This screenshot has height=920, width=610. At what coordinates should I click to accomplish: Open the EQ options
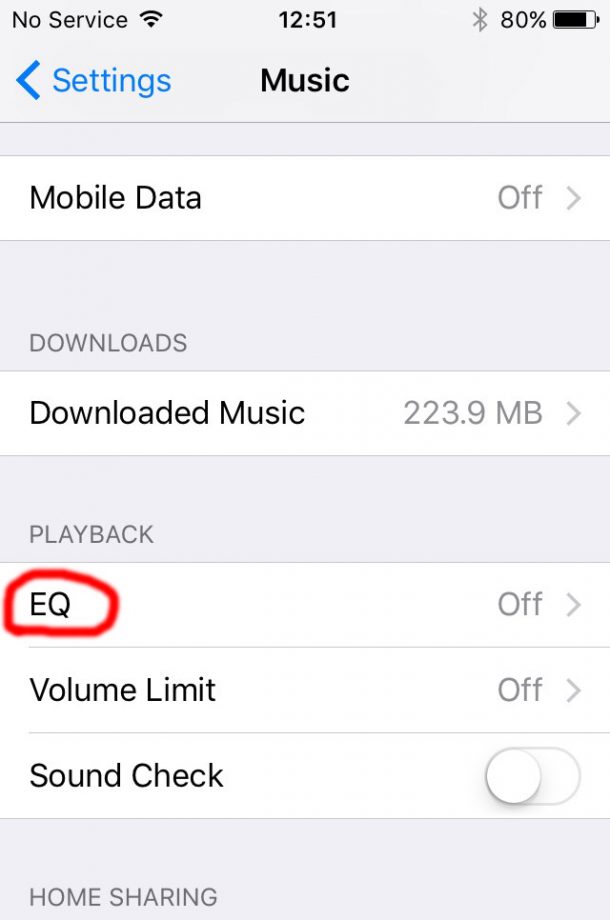click(x=305, y=605)
